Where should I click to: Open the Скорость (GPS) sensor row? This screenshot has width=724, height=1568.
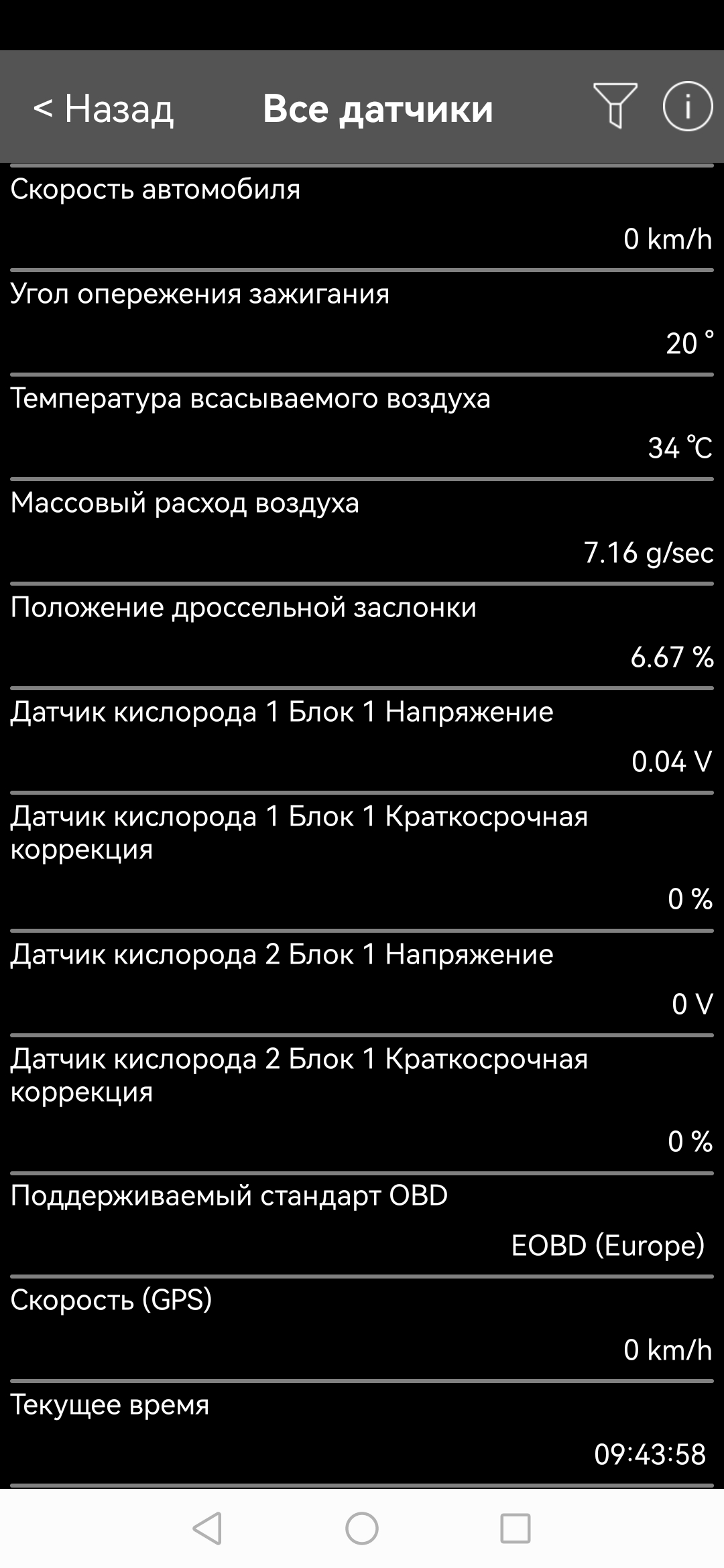pos(362,1326)
